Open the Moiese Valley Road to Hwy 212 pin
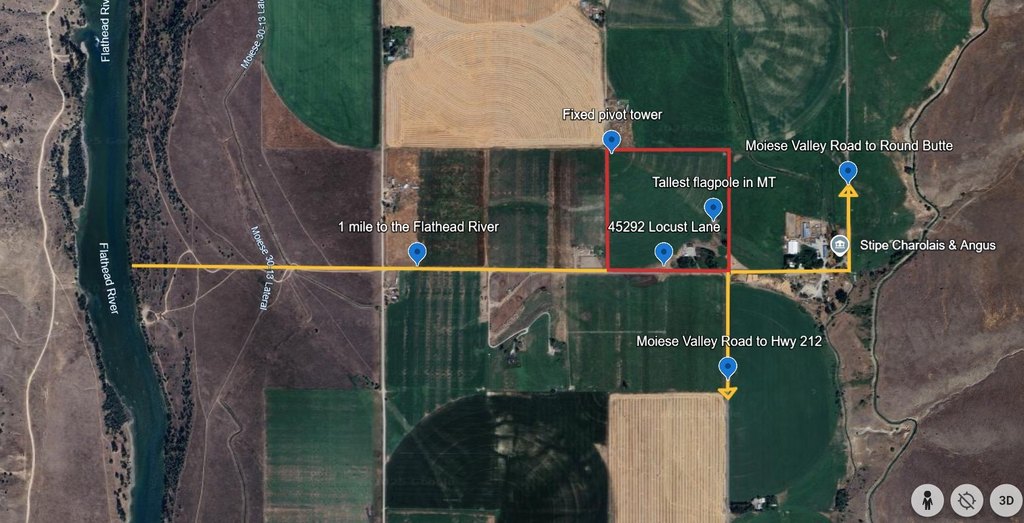The image size is (1024, 523). (x=728, y=367)
